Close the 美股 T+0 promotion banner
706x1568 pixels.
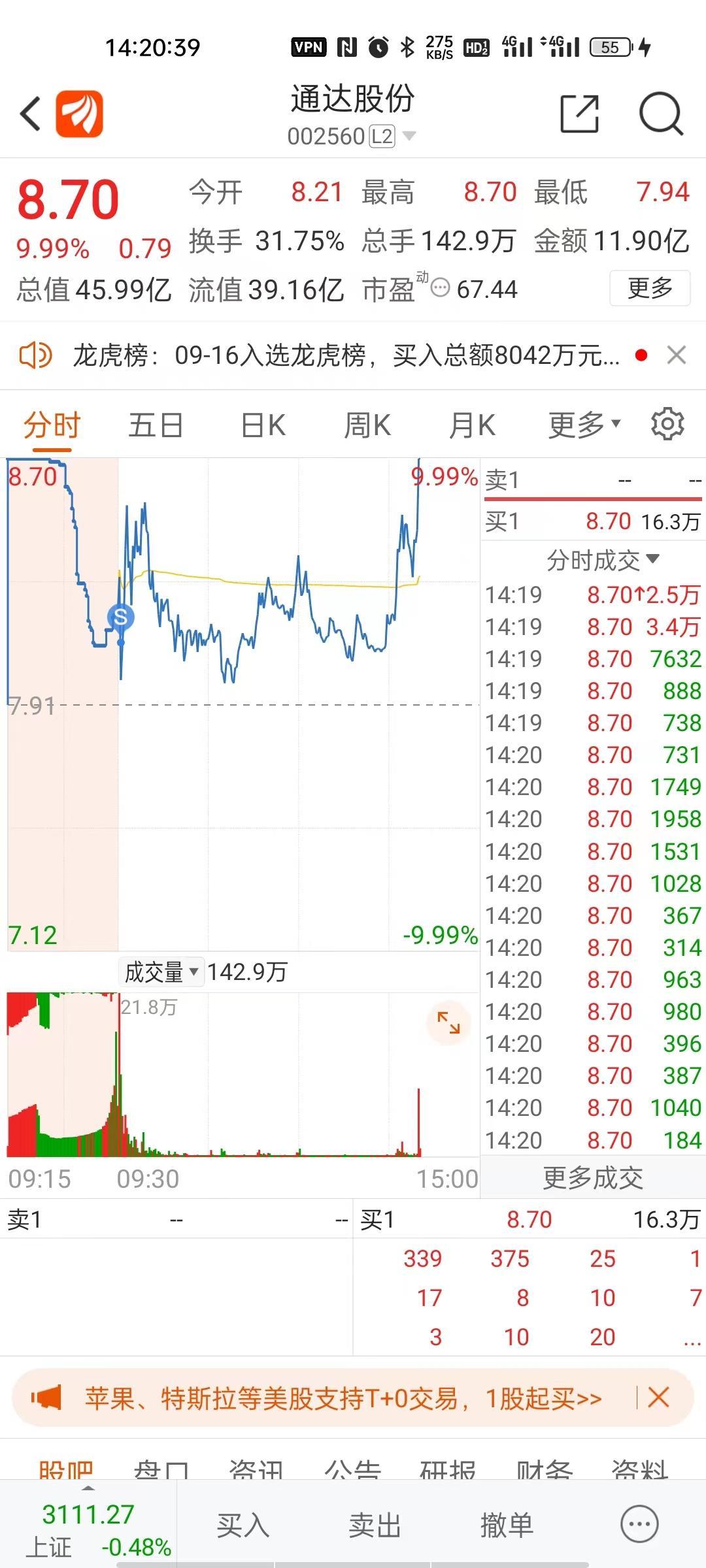tap(658, 1397)
